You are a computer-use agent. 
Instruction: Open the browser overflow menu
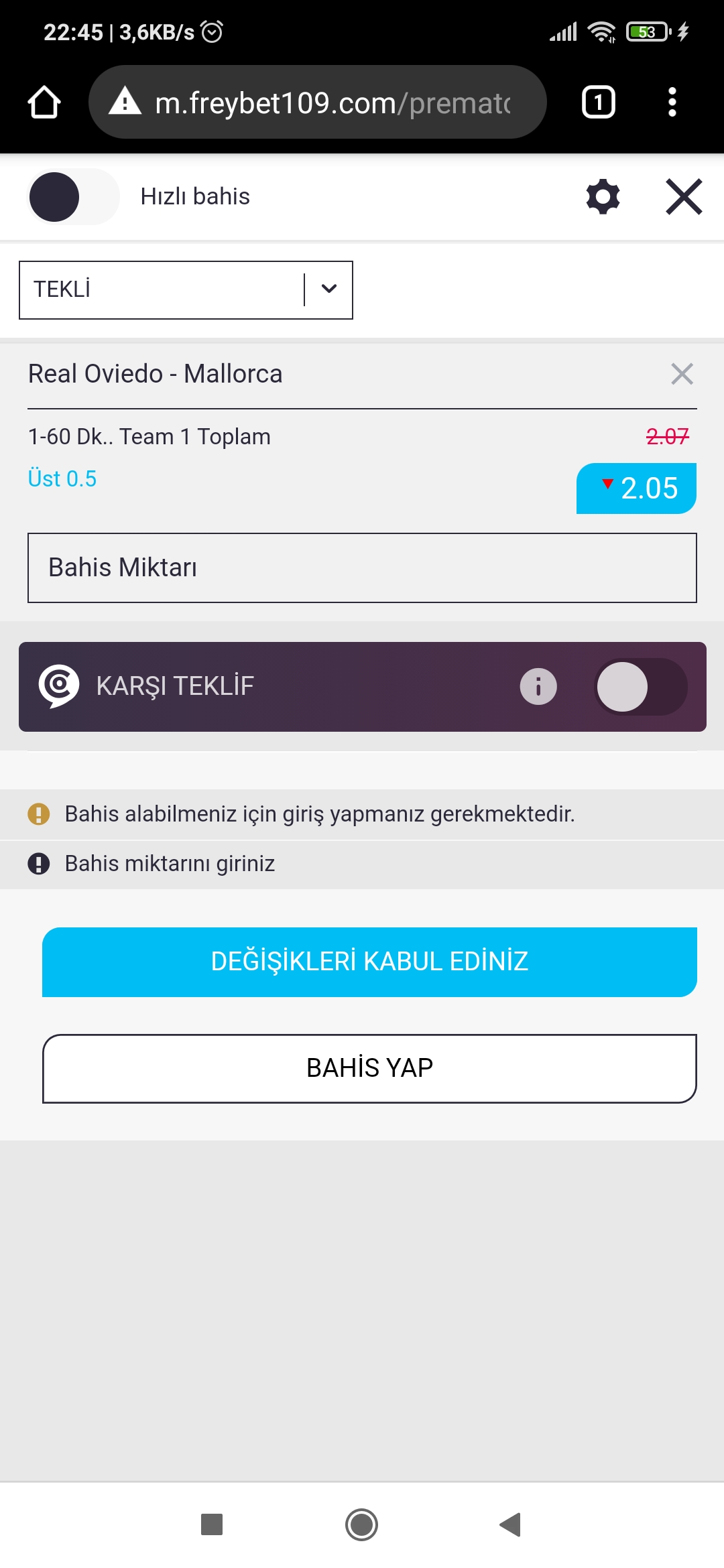(672, 102)
